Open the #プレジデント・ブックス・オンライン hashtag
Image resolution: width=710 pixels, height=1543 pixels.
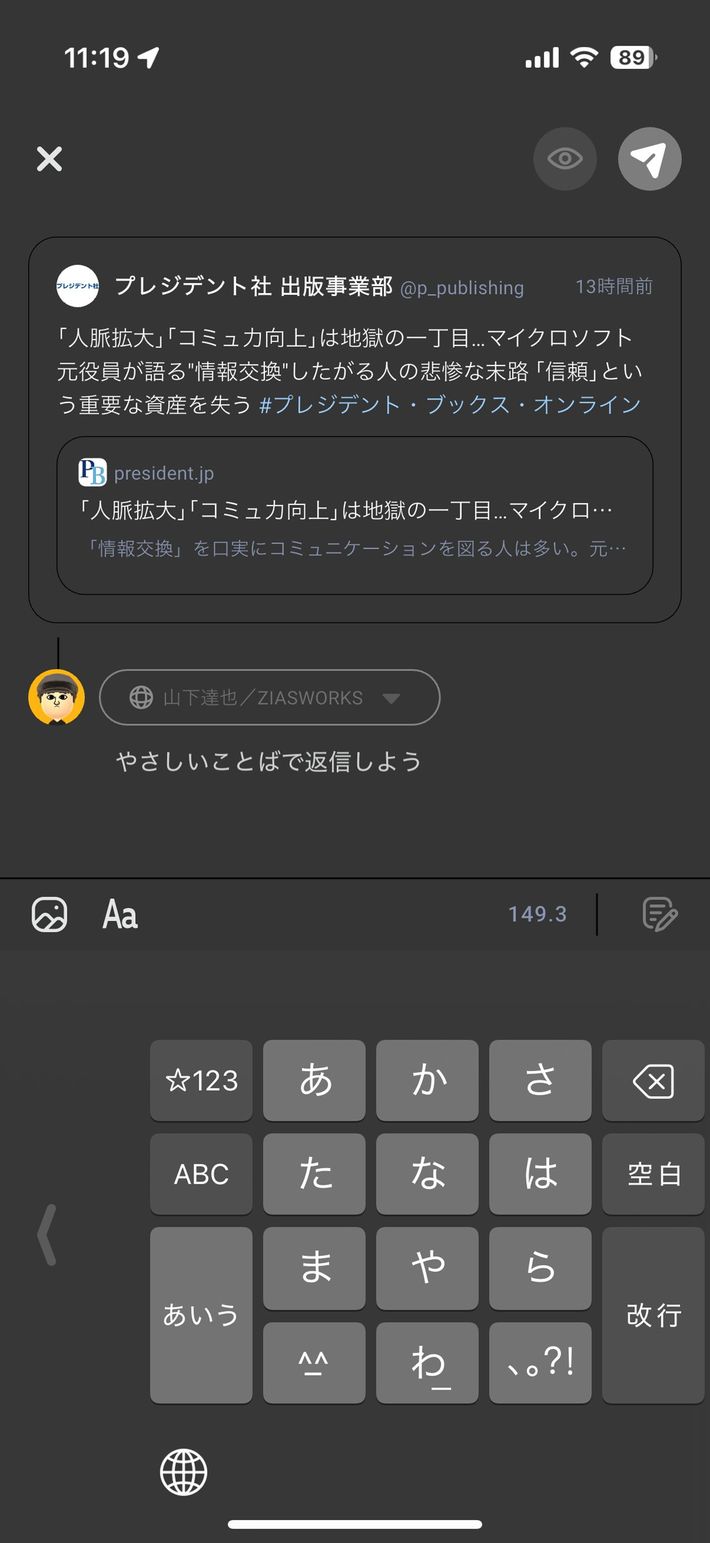(x=450, y=405)
